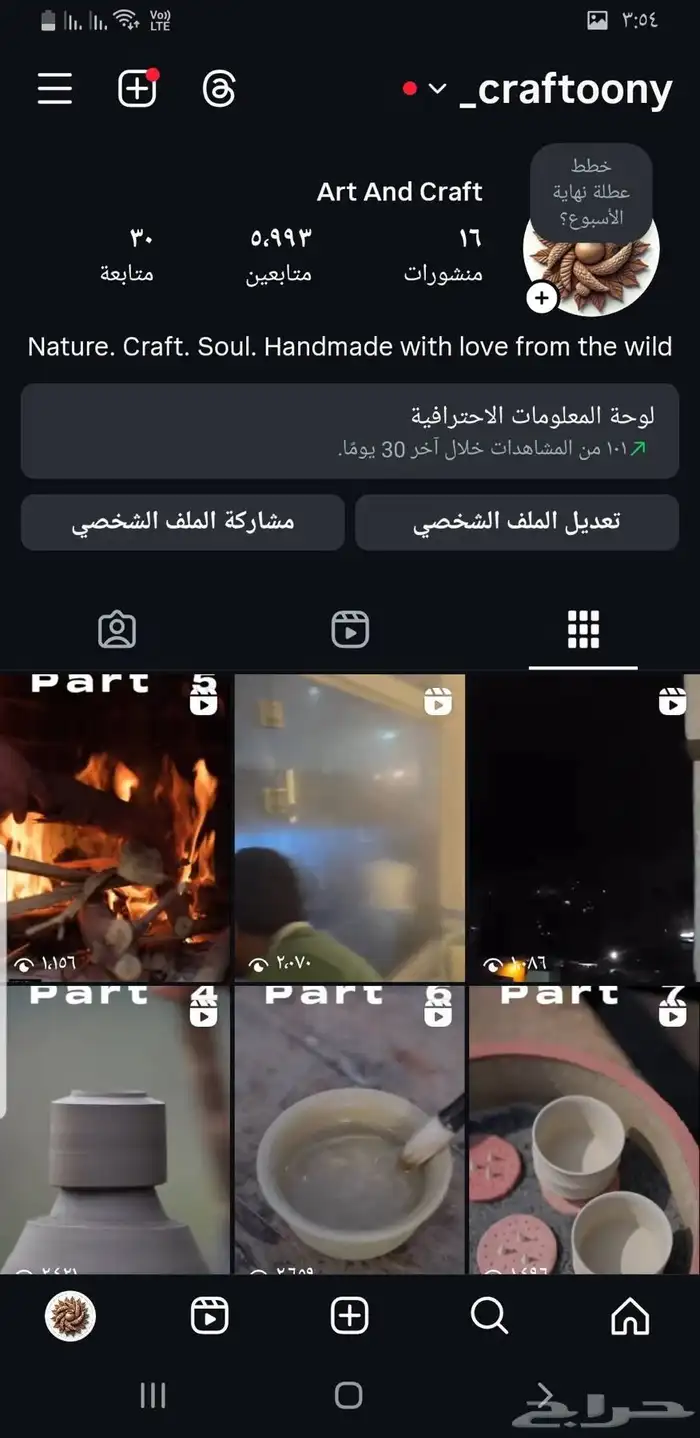
Task: Tap the system recent apps button
Action: click(x=152, y=1395)
